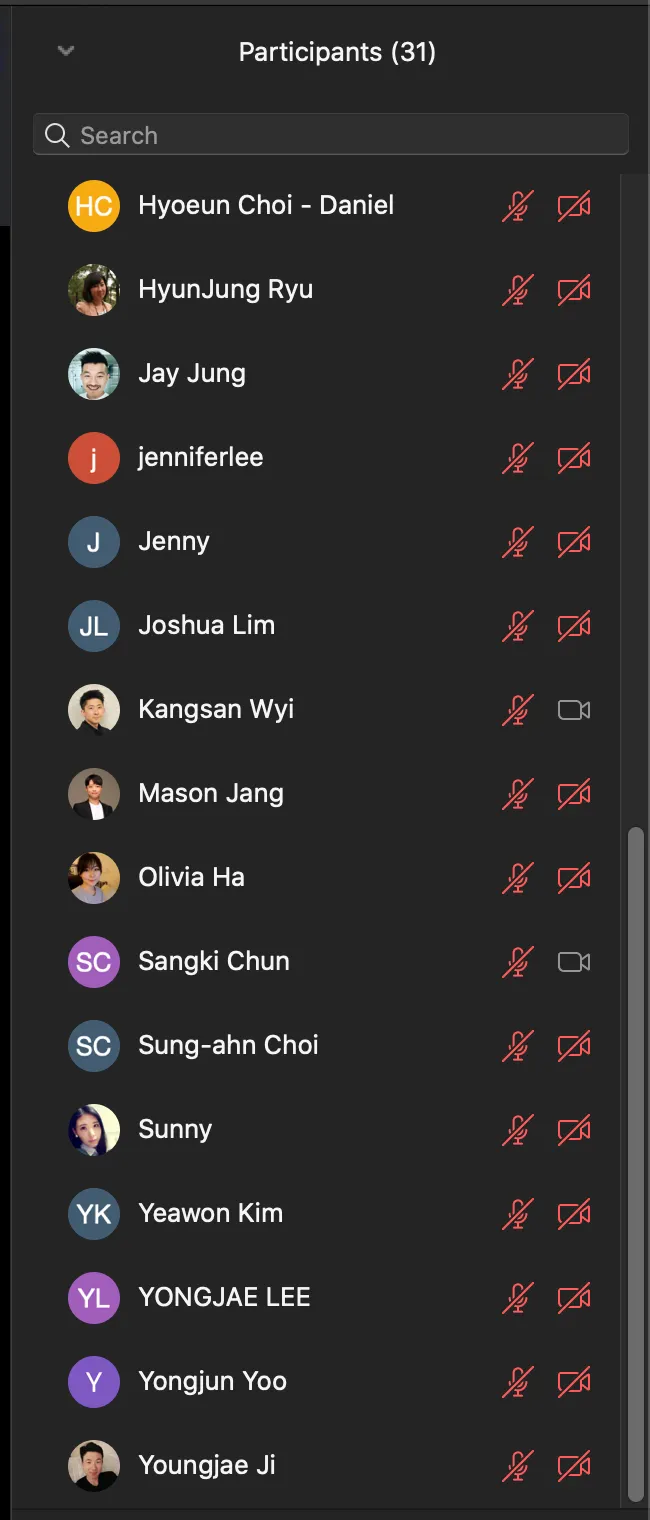This screenshot has width=650, height=1520.
Task: Tap Sangki Chun's video camera icon
Action: (573, 962)
